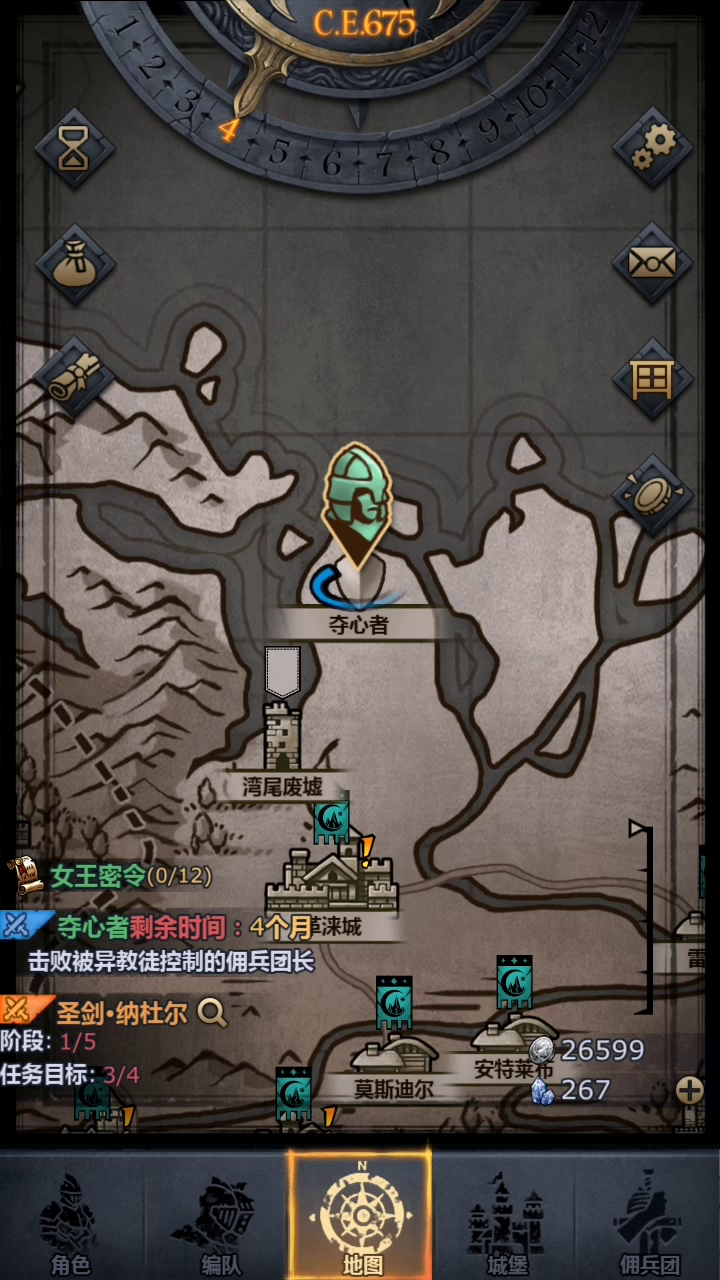Open the gear settings icon
This screenshot has width=720, height=1280.
652,148
